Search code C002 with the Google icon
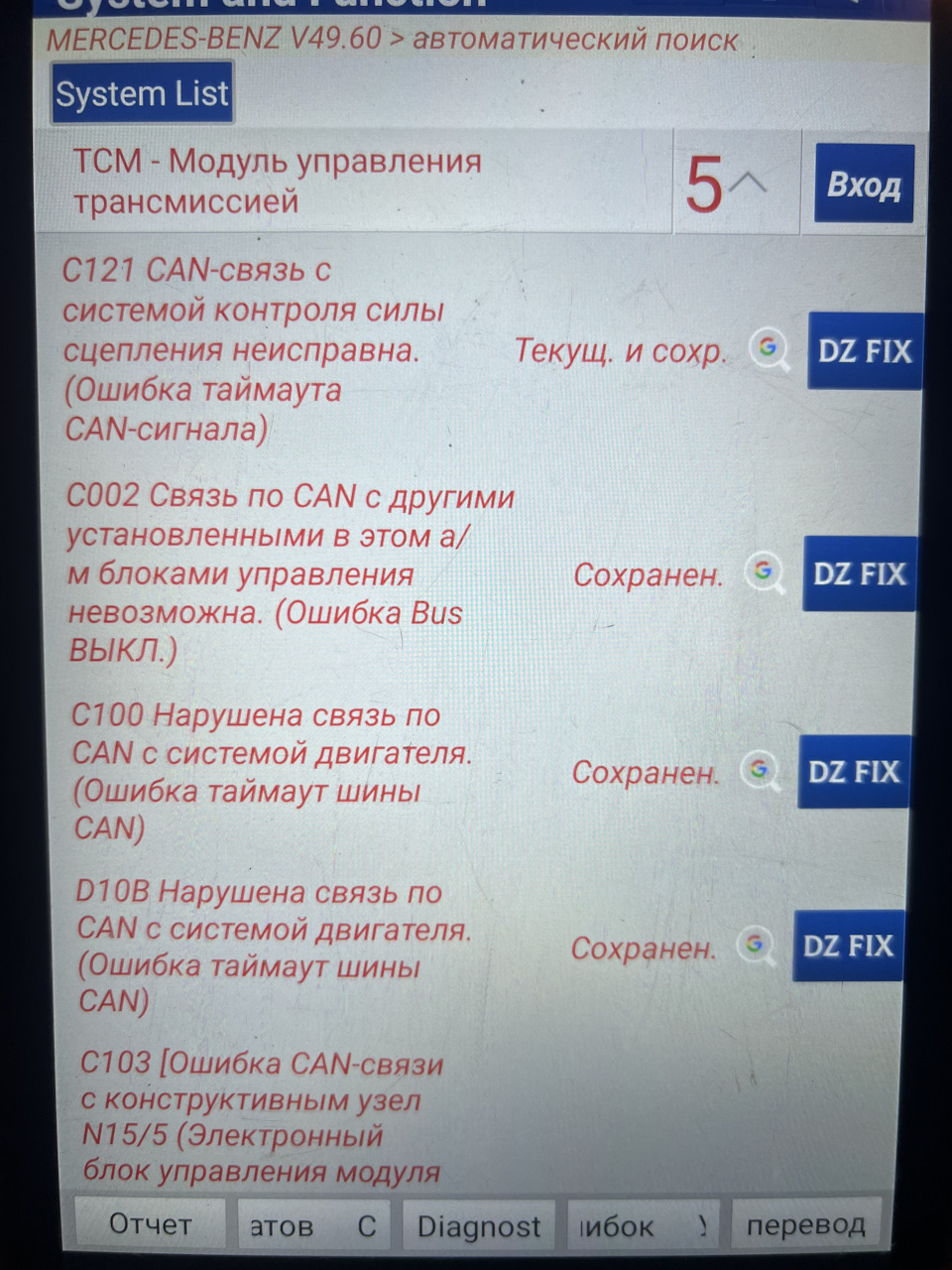Image resolution: width=952 pixels, height=1270 pixels. click(x=765, y=571)
